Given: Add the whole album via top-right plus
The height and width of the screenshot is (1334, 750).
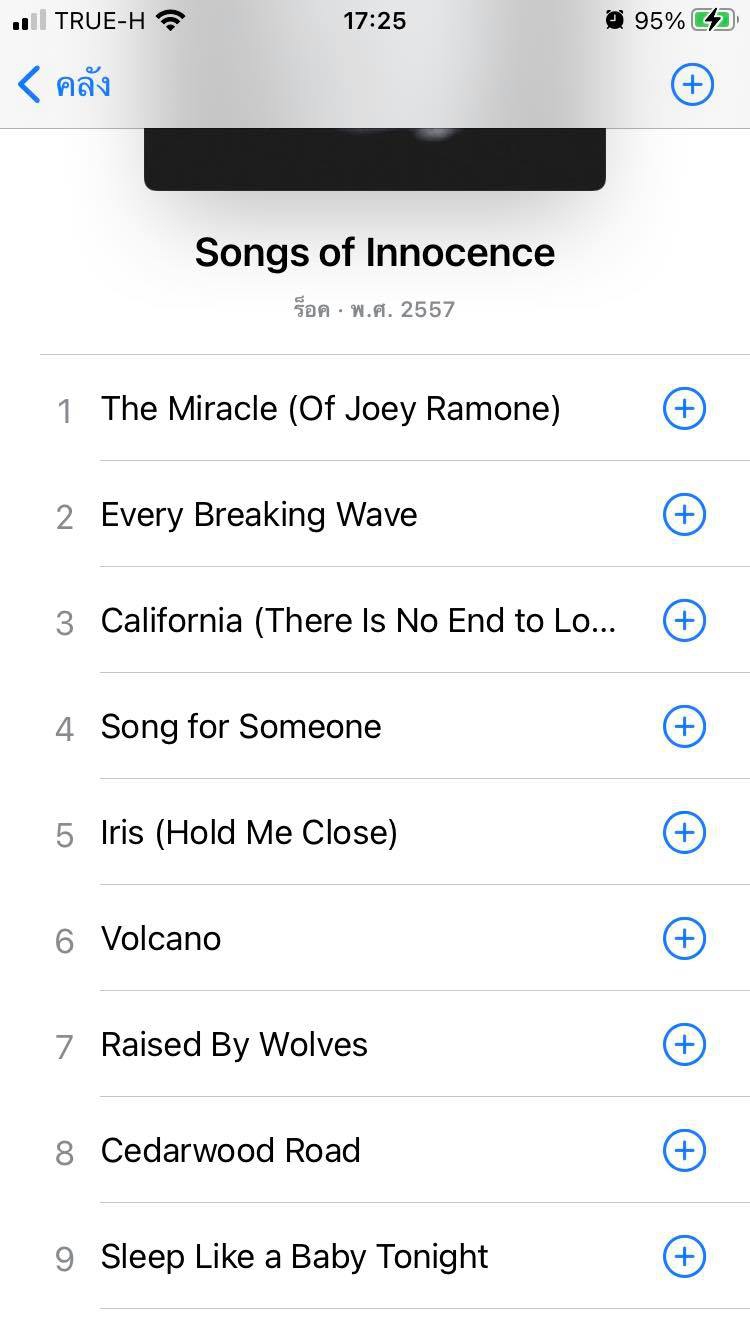Looking at the screenshot, I should point(692,85).
